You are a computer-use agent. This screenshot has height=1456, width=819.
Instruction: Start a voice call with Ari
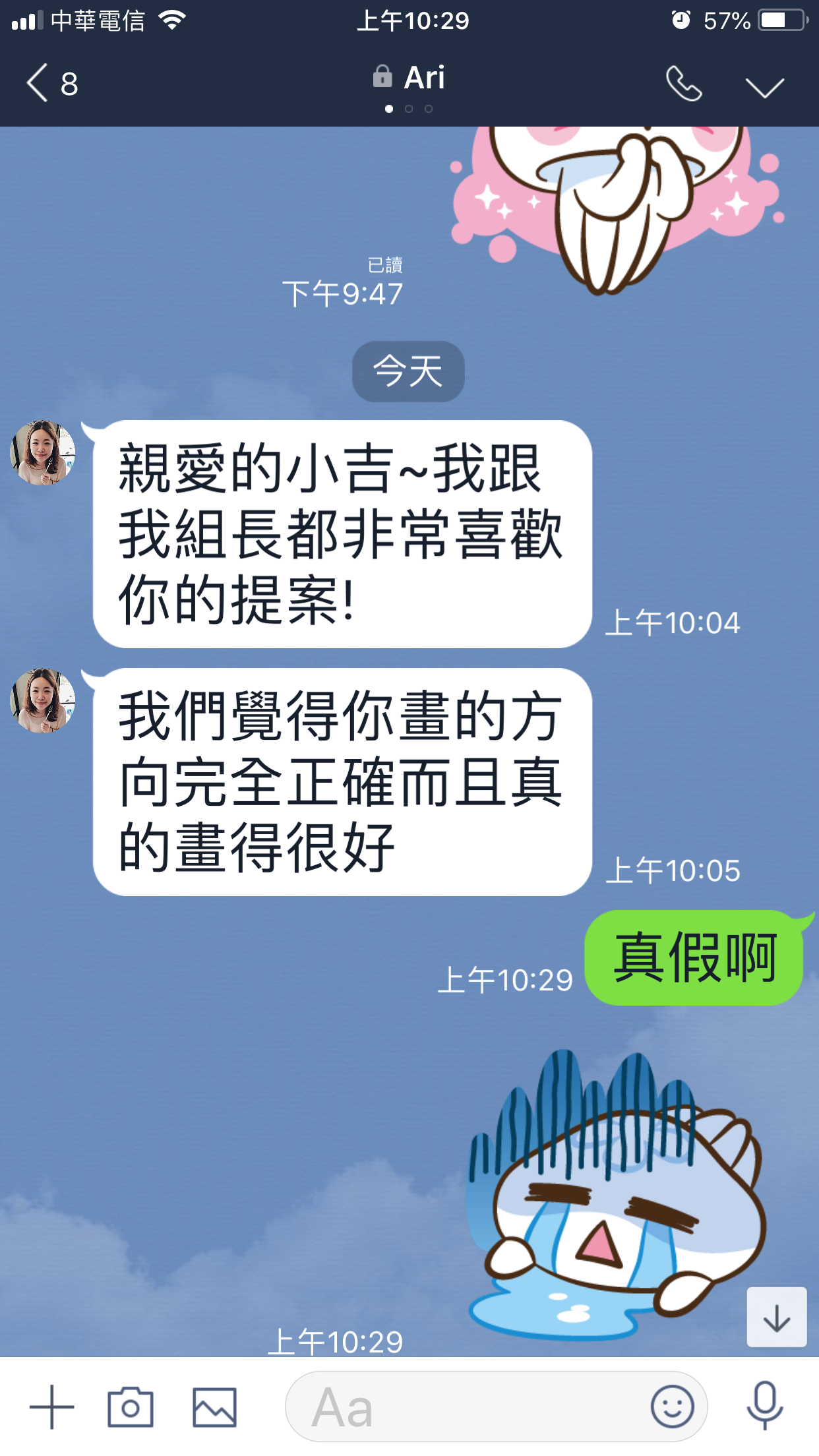[x=683, y=84]
